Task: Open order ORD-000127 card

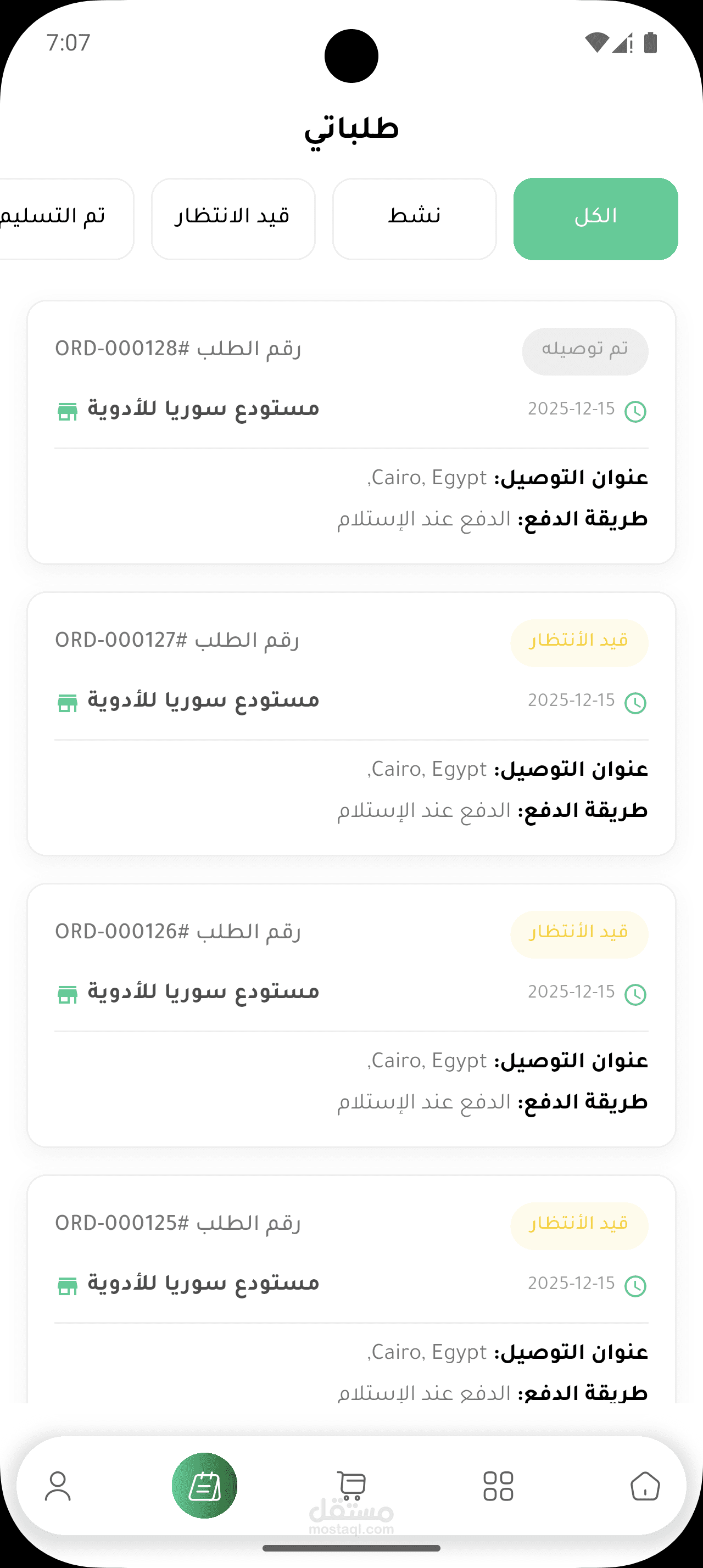Action: (351, 724)
